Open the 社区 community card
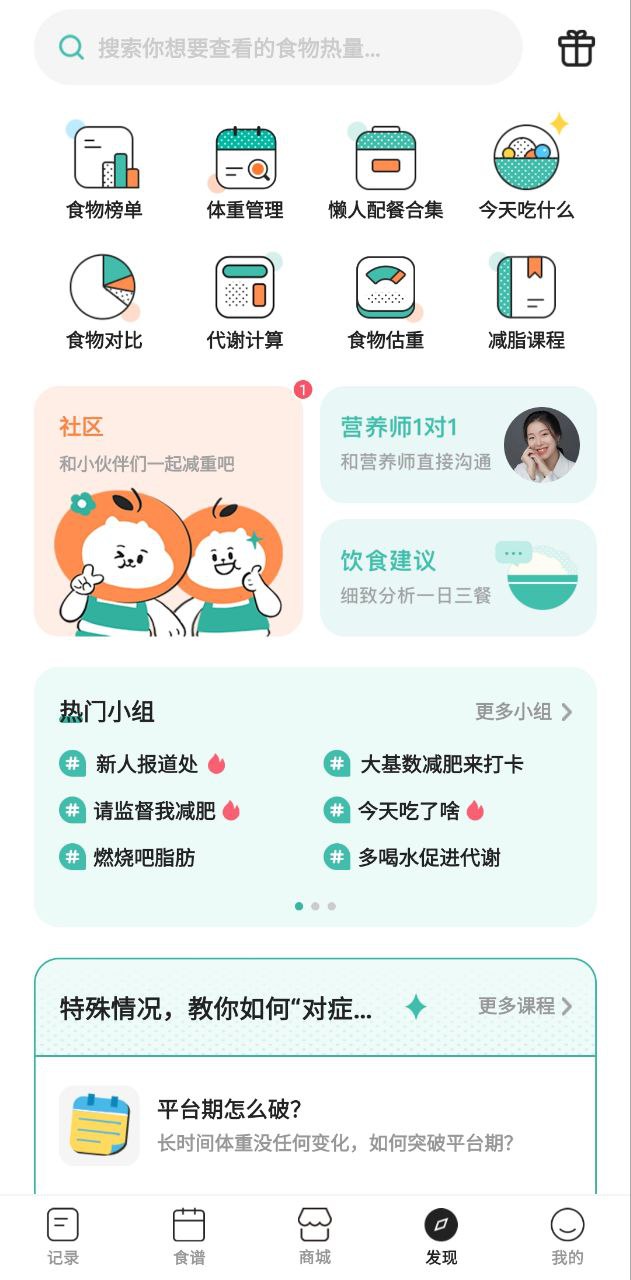 coord(168,511)
